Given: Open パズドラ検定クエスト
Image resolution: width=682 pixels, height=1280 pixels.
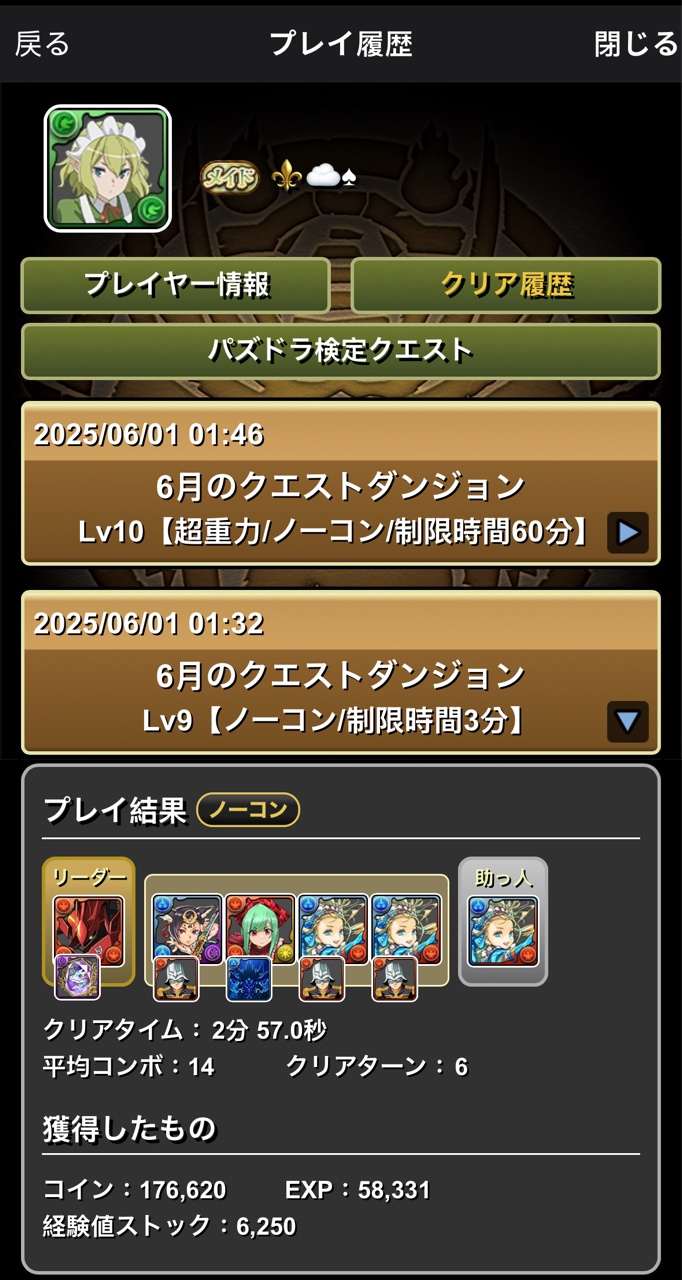Looking at the screenshot, I should [x=340, y=350].
